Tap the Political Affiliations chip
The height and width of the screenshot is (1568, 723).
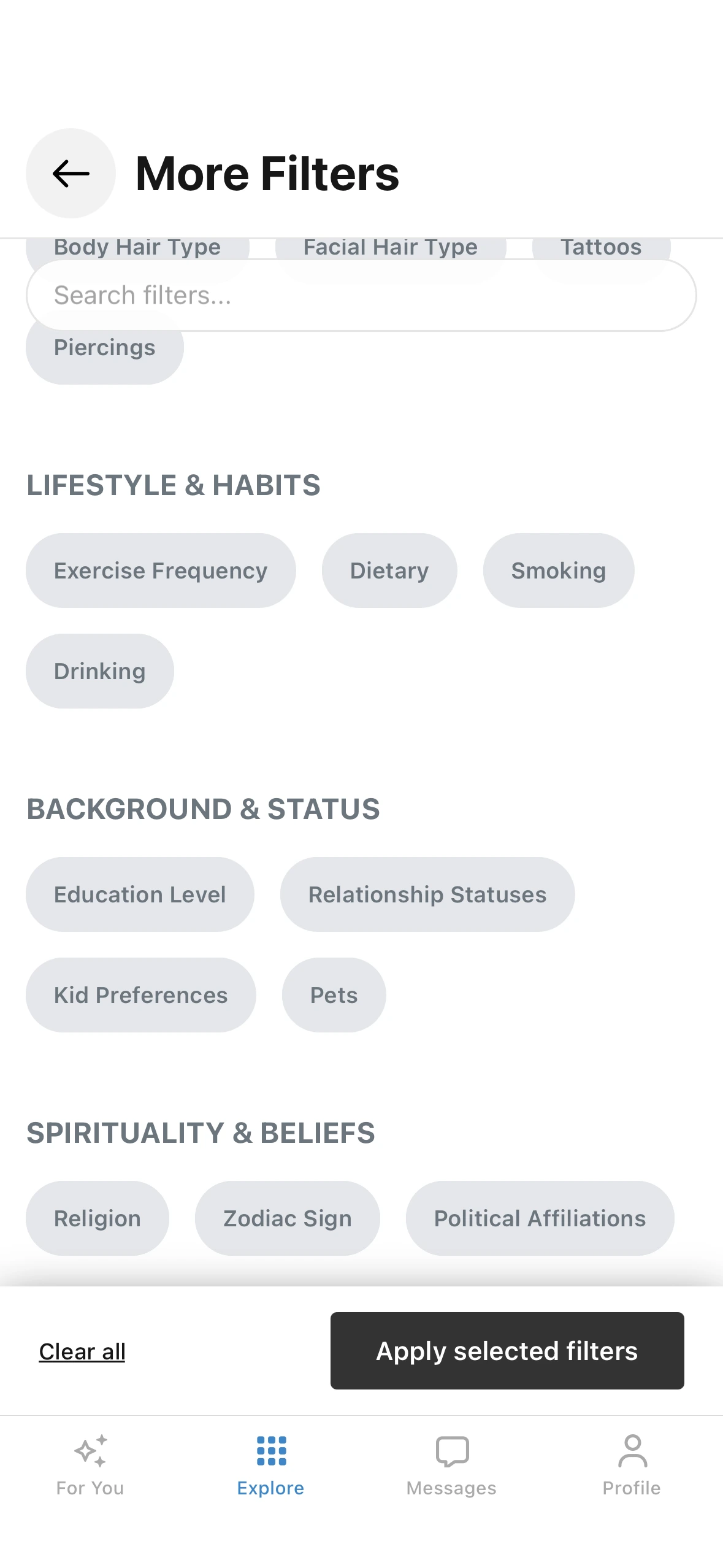click(x=540, y=1218)
